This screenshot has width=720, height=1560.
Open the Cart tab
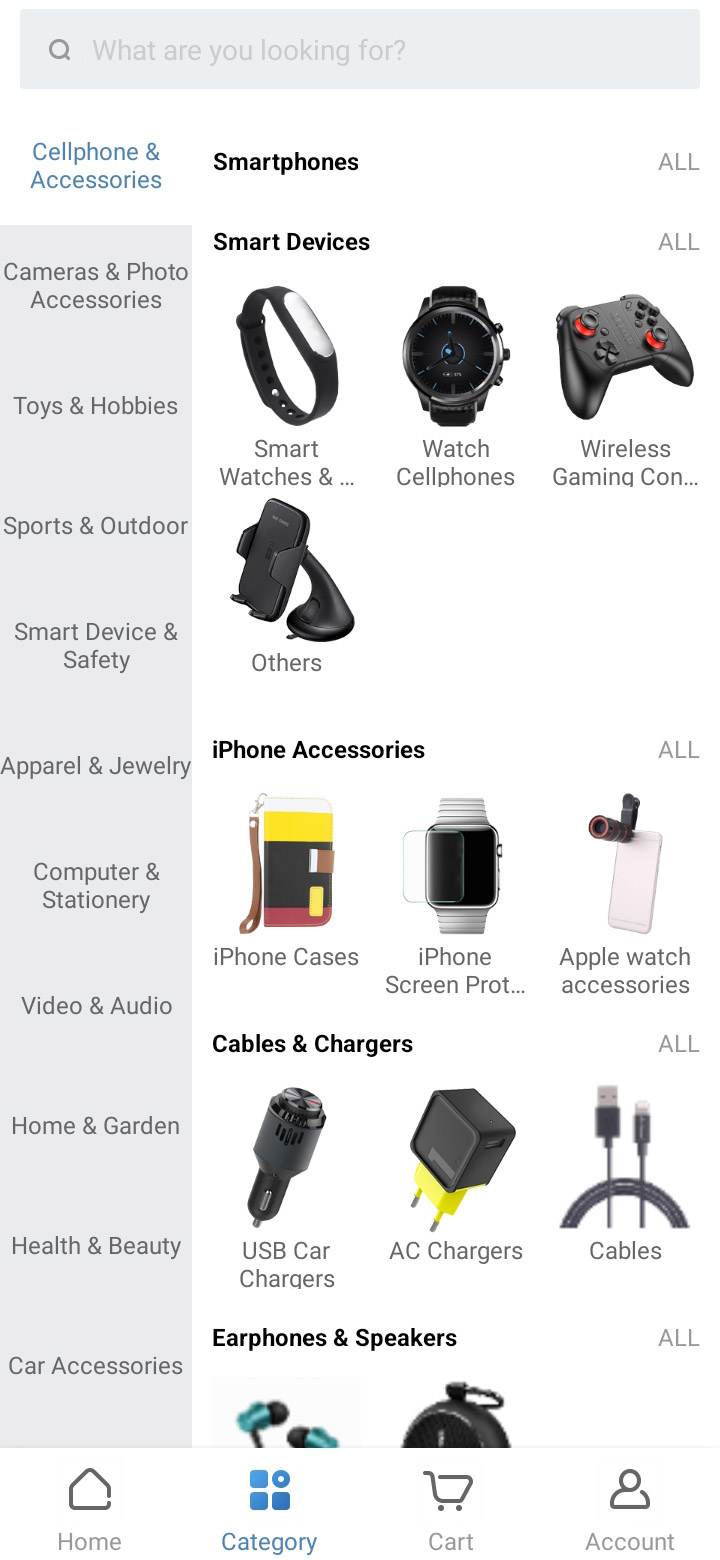[x=450, y=1508]
